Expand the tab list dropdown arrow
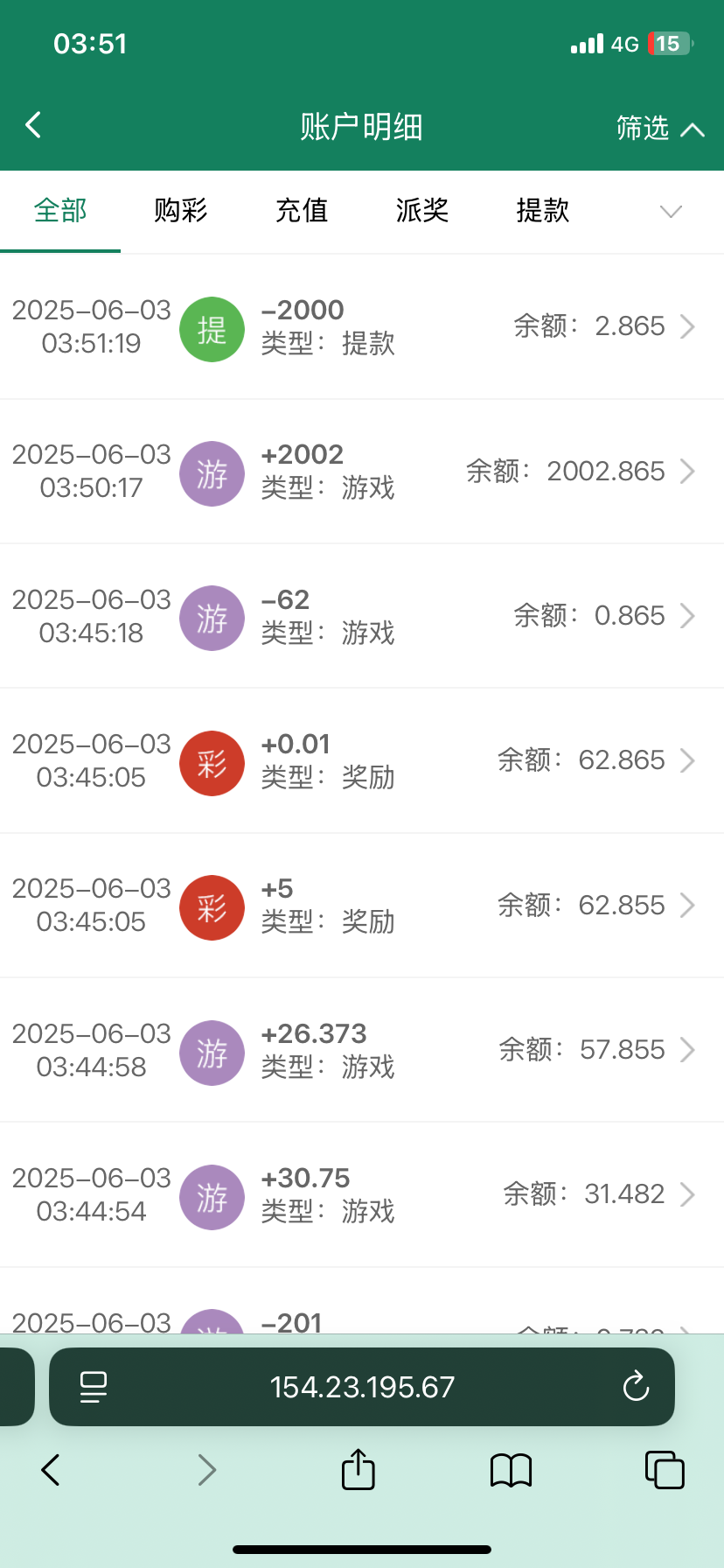724x1568 pixels. coord(671,211)
